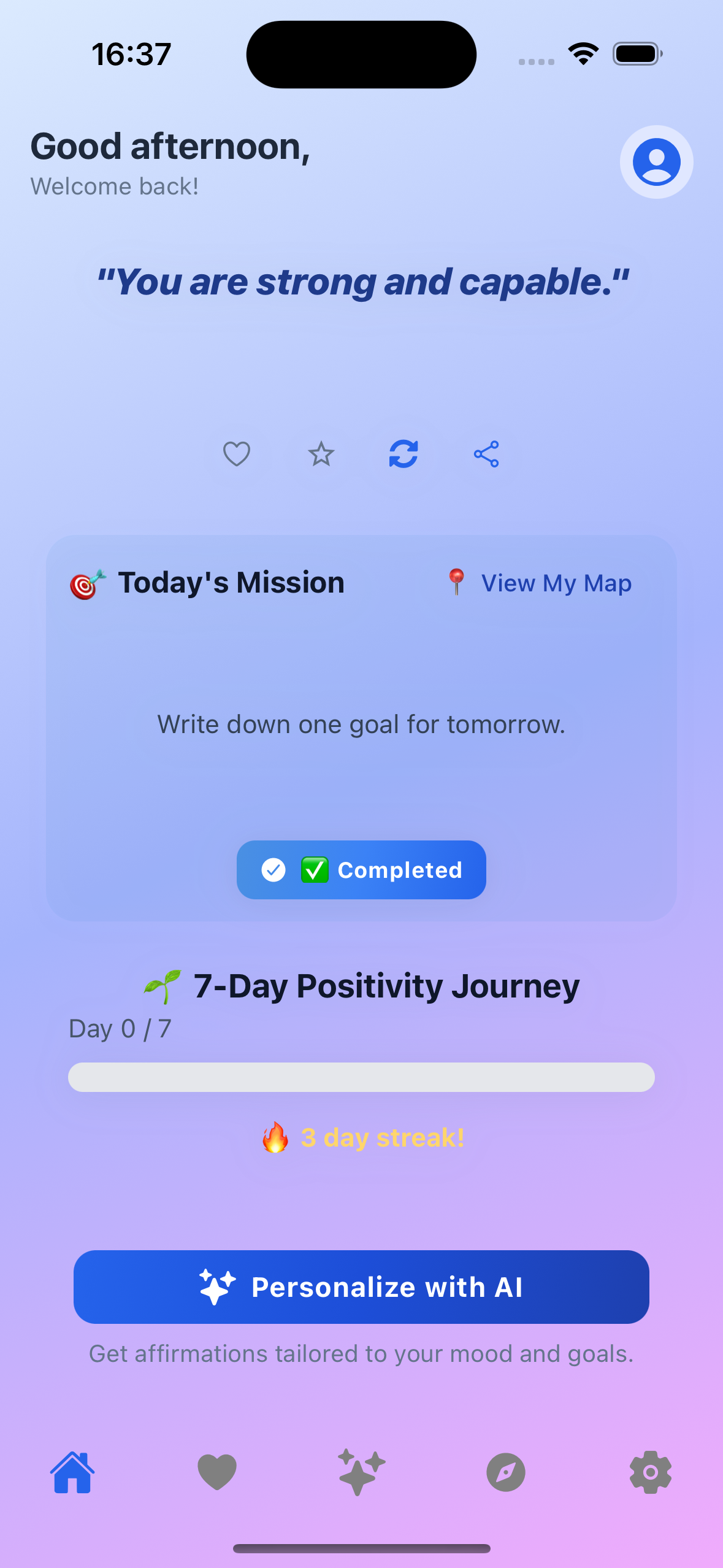Screen dimensions: 723x1568
Task: Tap the affirmation quote text
Action: [361, 281]
